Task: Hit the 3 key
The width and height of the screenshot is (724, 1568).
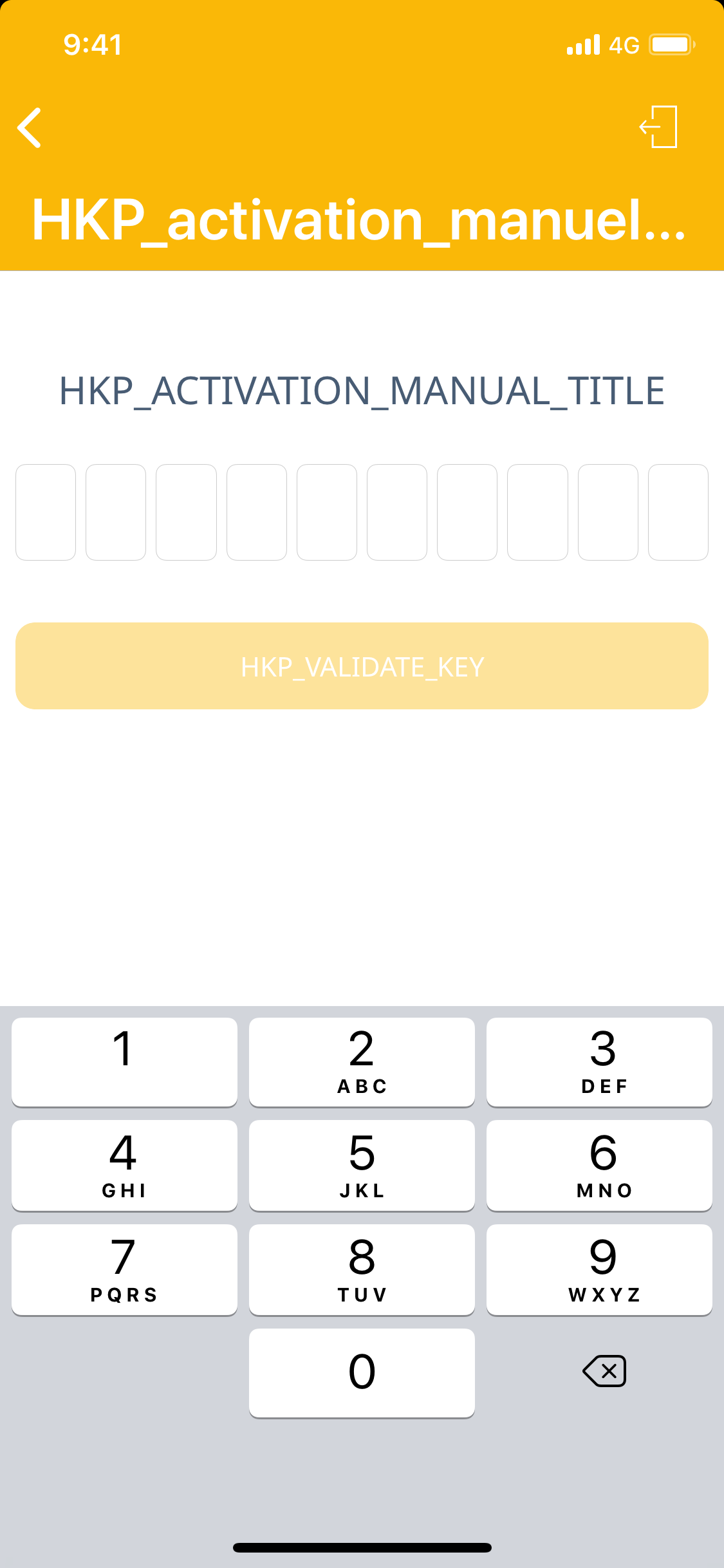Action: click(x=599, y=1062)
